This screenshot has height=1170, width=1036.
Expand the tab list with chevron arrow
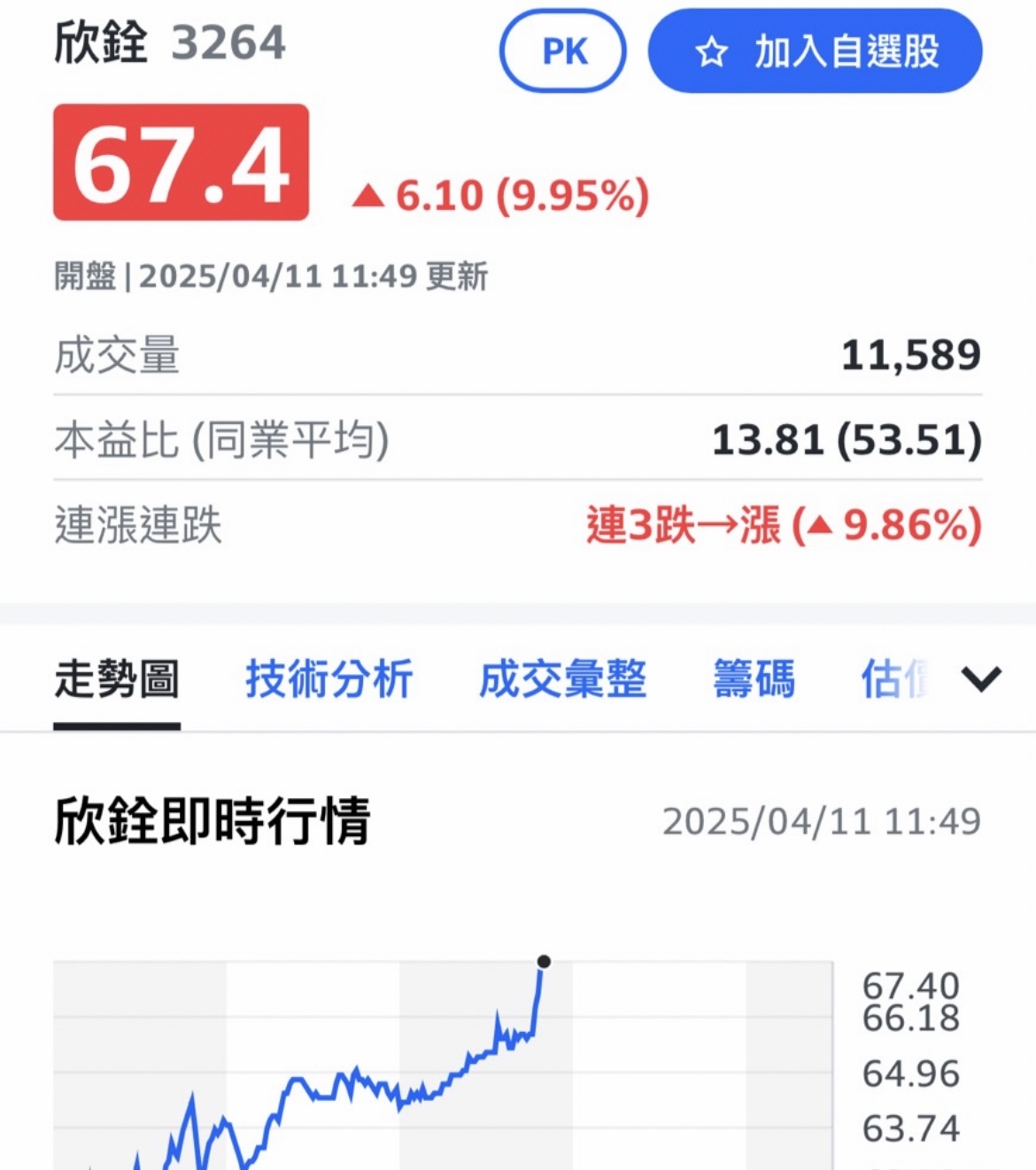point(981,679)
